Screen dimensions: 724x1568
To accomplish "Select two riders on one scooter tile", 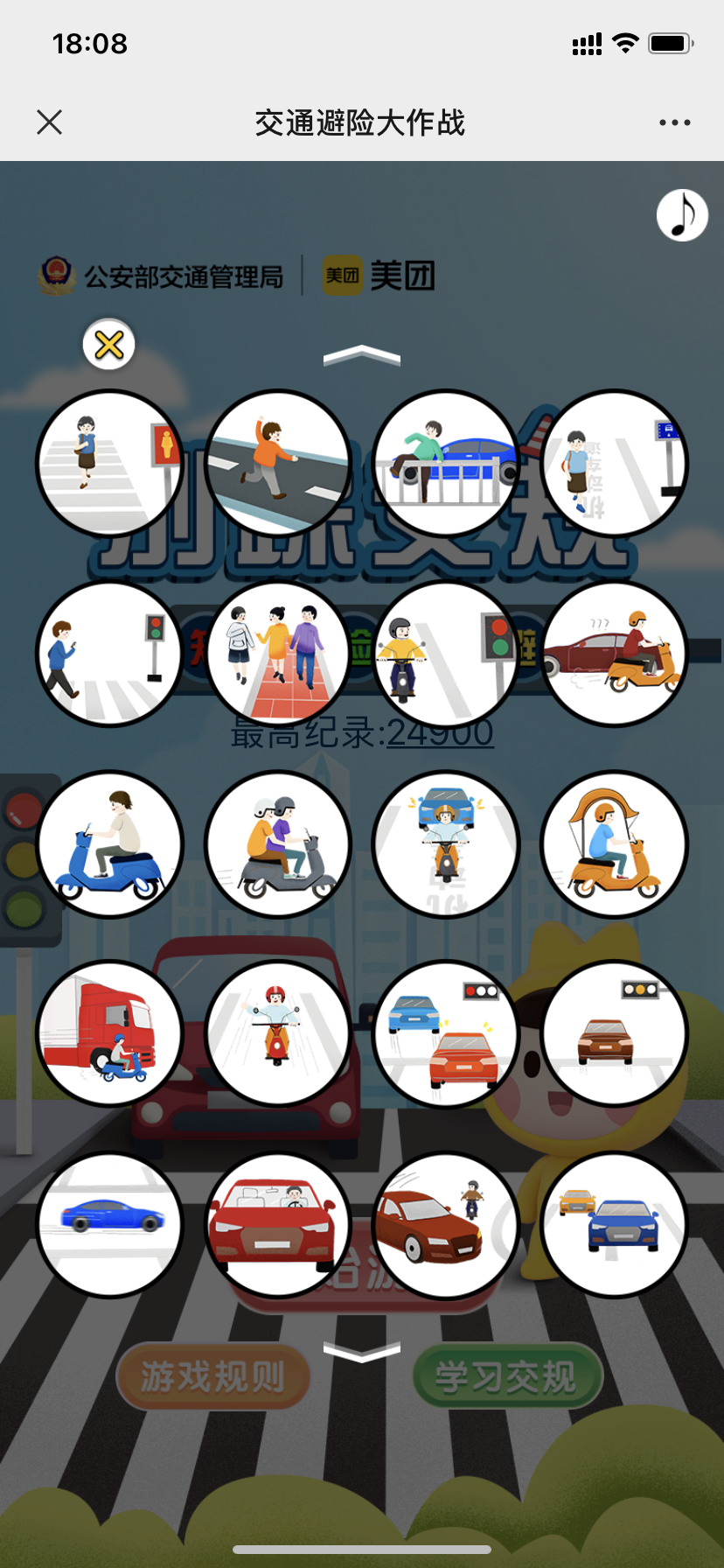I will click(278, 844).
